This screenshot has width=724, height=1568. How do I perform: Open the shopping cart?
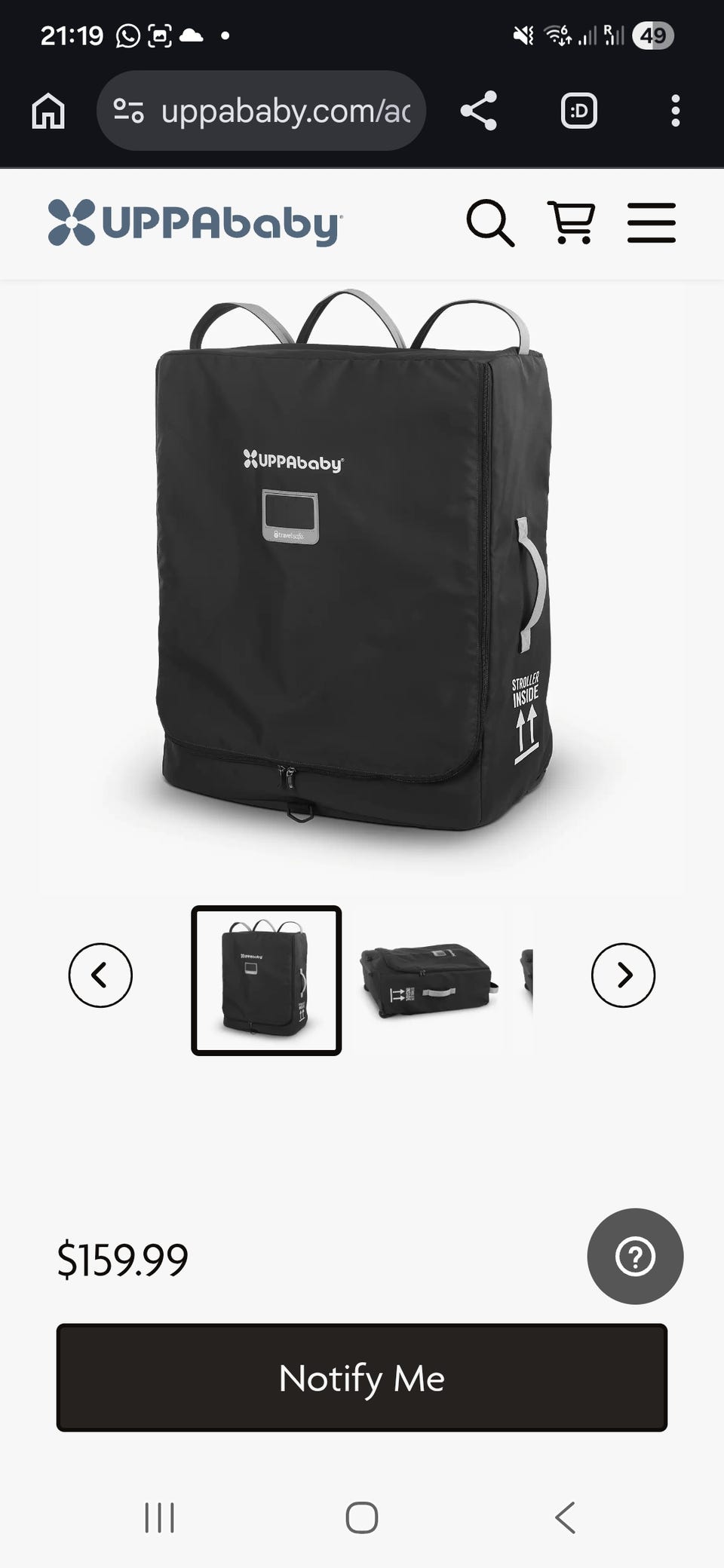tap(572, 223)
